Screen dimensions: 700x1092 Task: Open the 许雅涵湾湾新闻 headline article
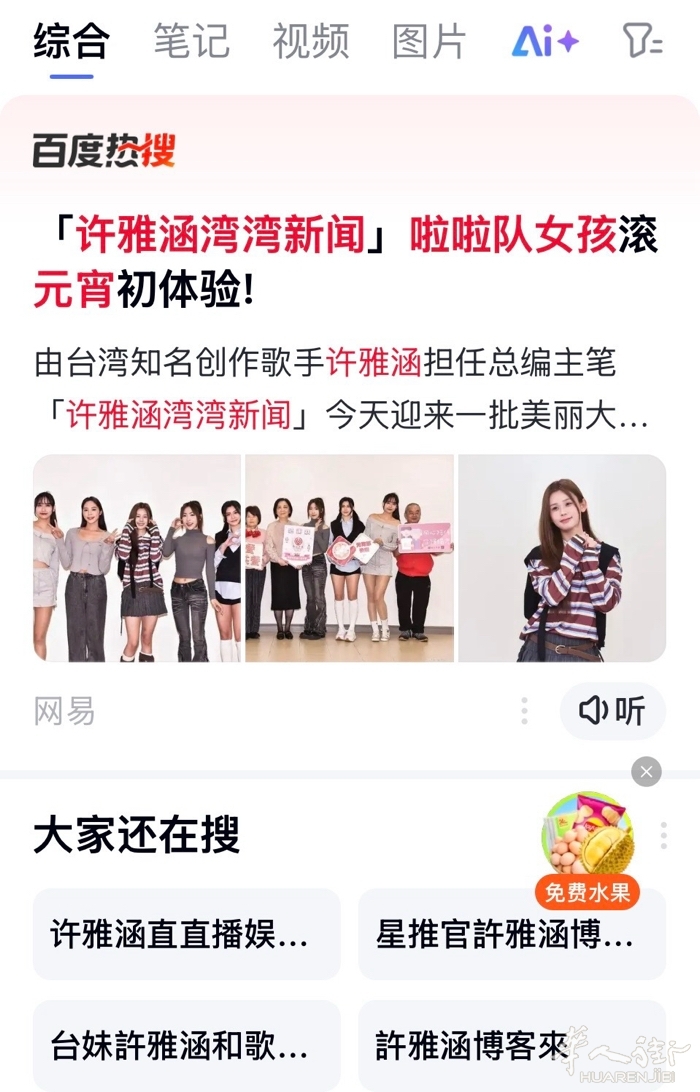pos(345,263)
